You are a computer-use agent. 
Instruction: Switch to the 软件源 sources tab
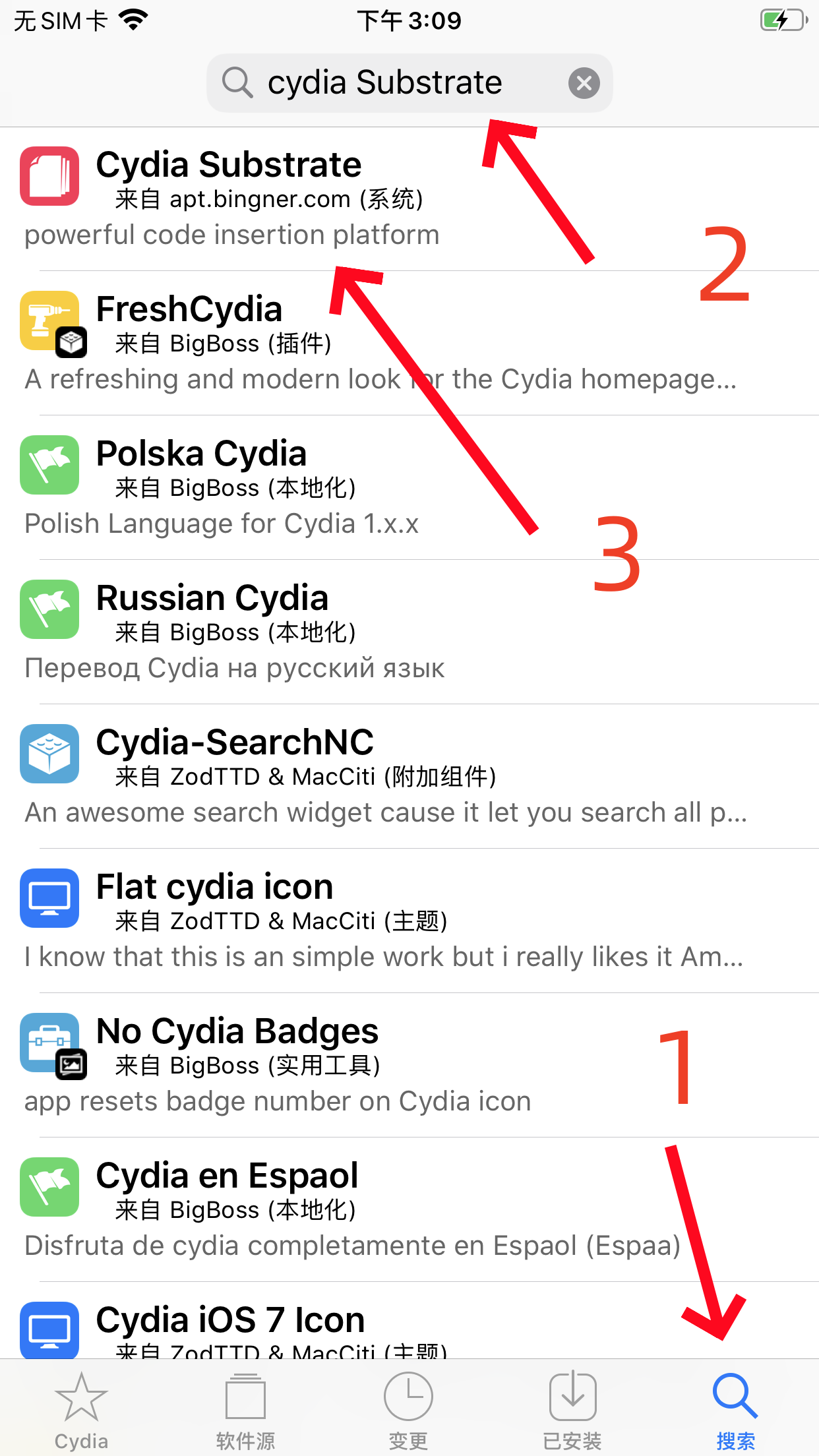click(245, 1410)
